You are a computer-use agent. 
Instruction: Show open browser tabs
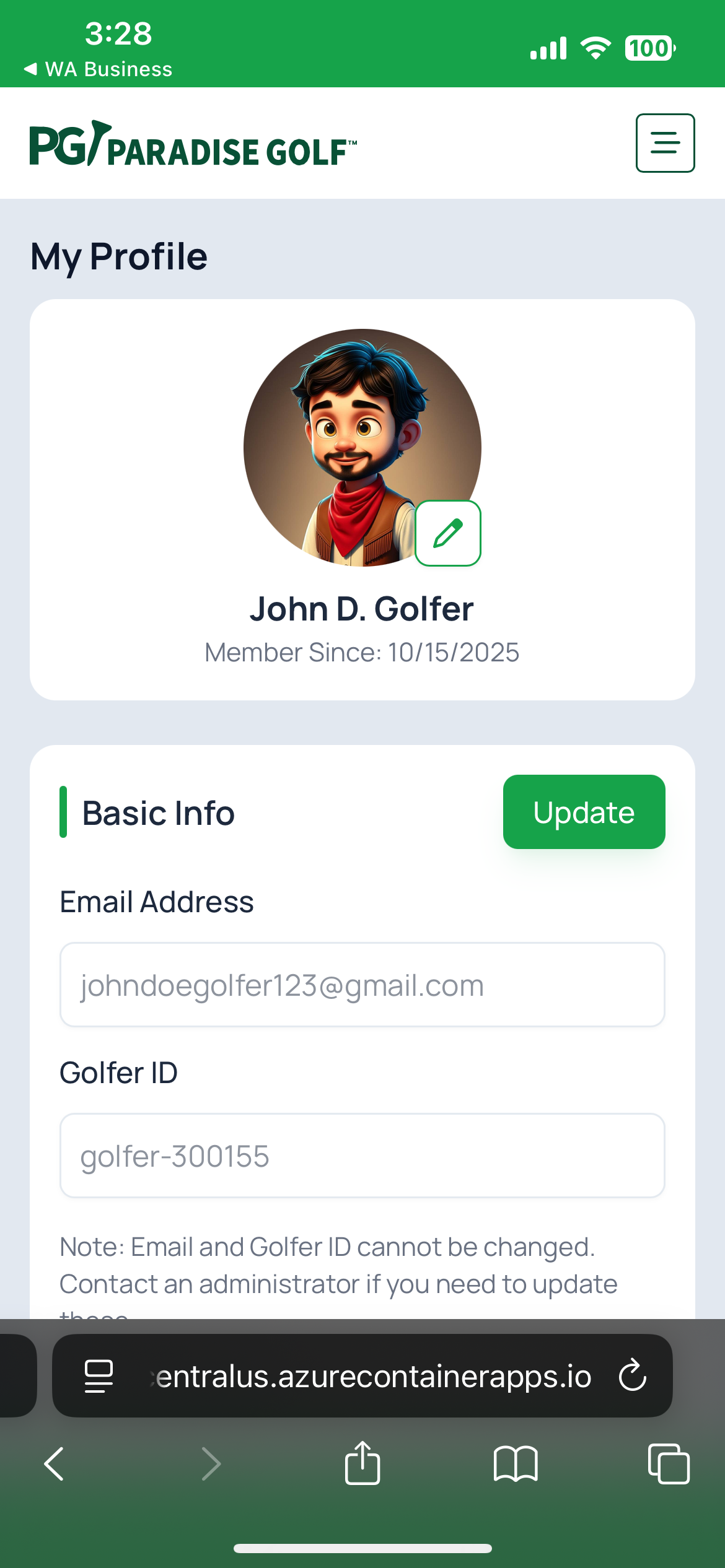click(x=668, y=1464)
